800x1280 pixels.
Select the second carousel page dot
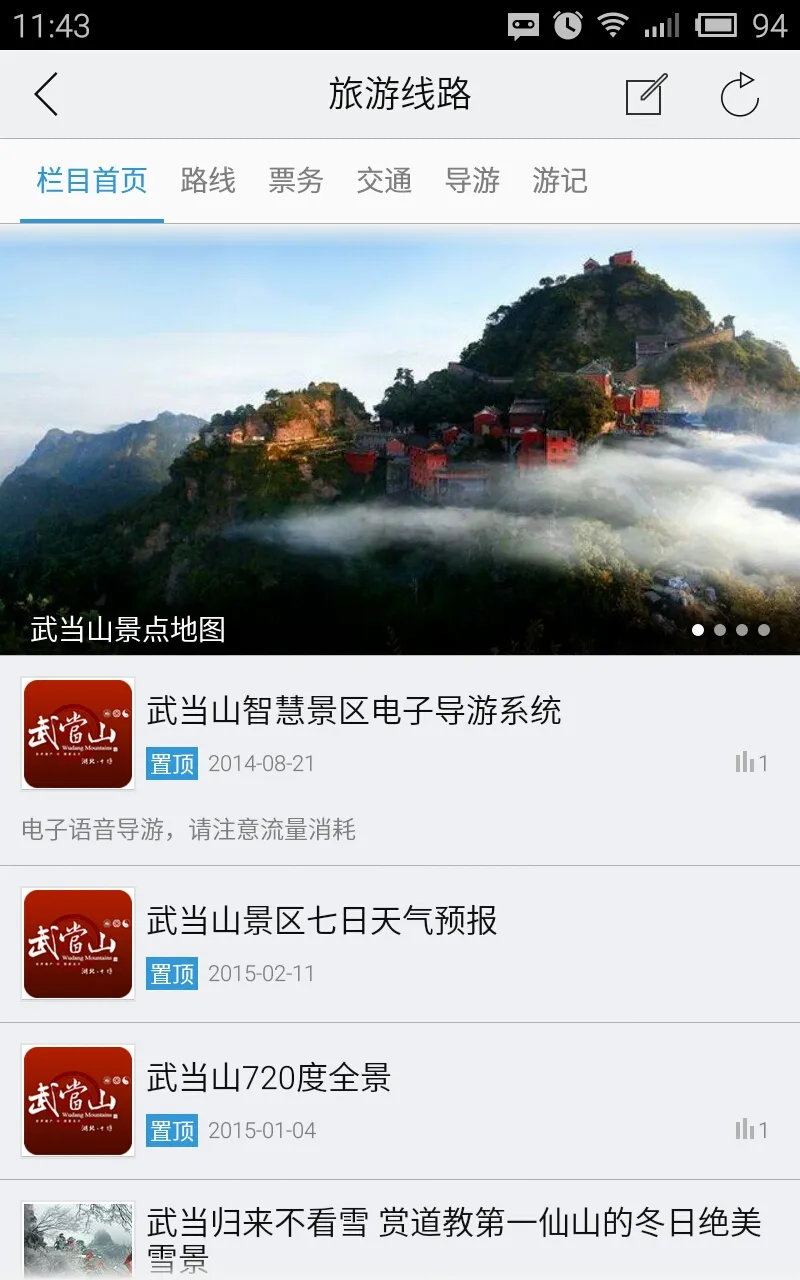click(x=721, y=630)
